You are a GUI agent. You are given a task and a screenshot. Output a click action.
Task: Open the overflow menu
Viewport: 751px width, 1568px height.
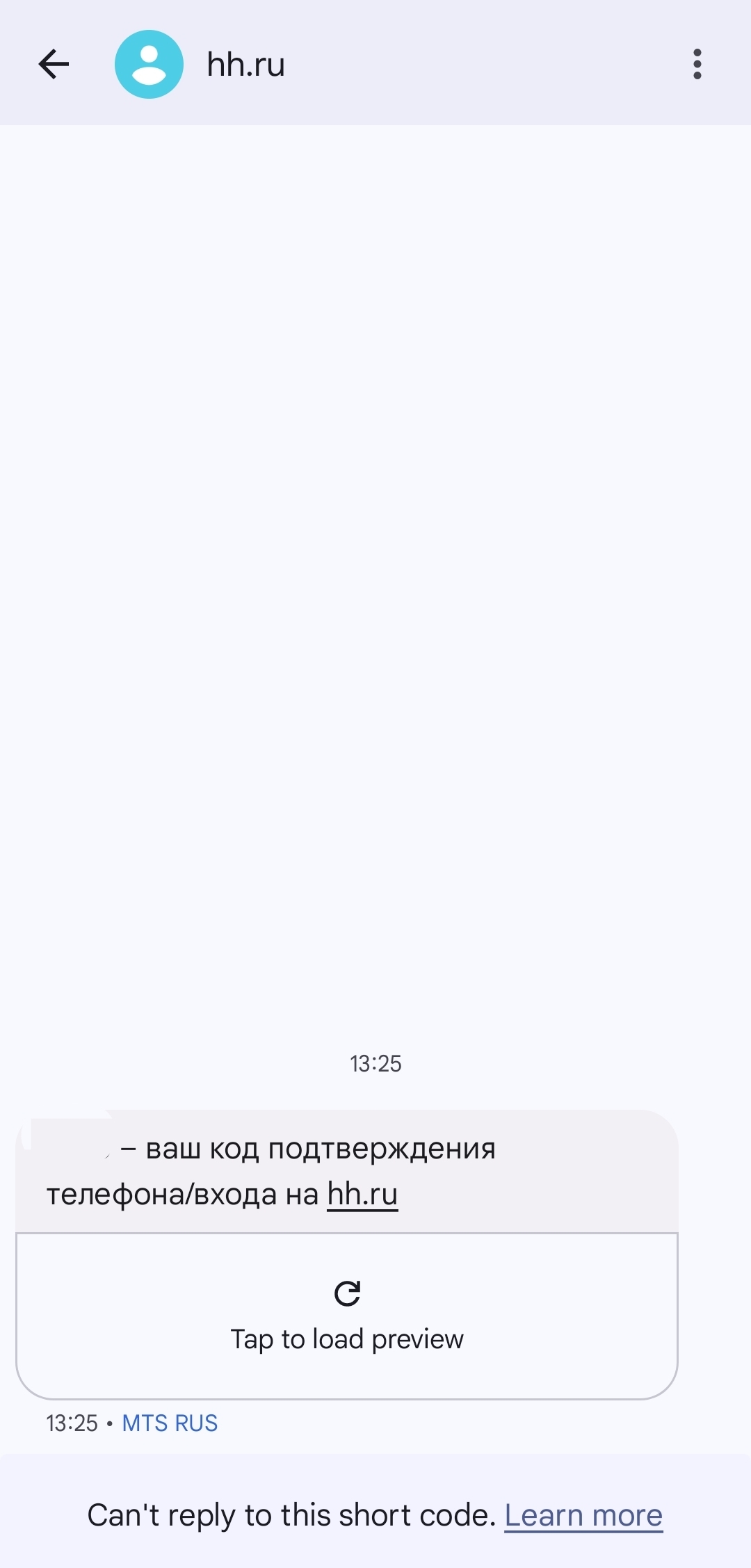click(x=697, y=65)
